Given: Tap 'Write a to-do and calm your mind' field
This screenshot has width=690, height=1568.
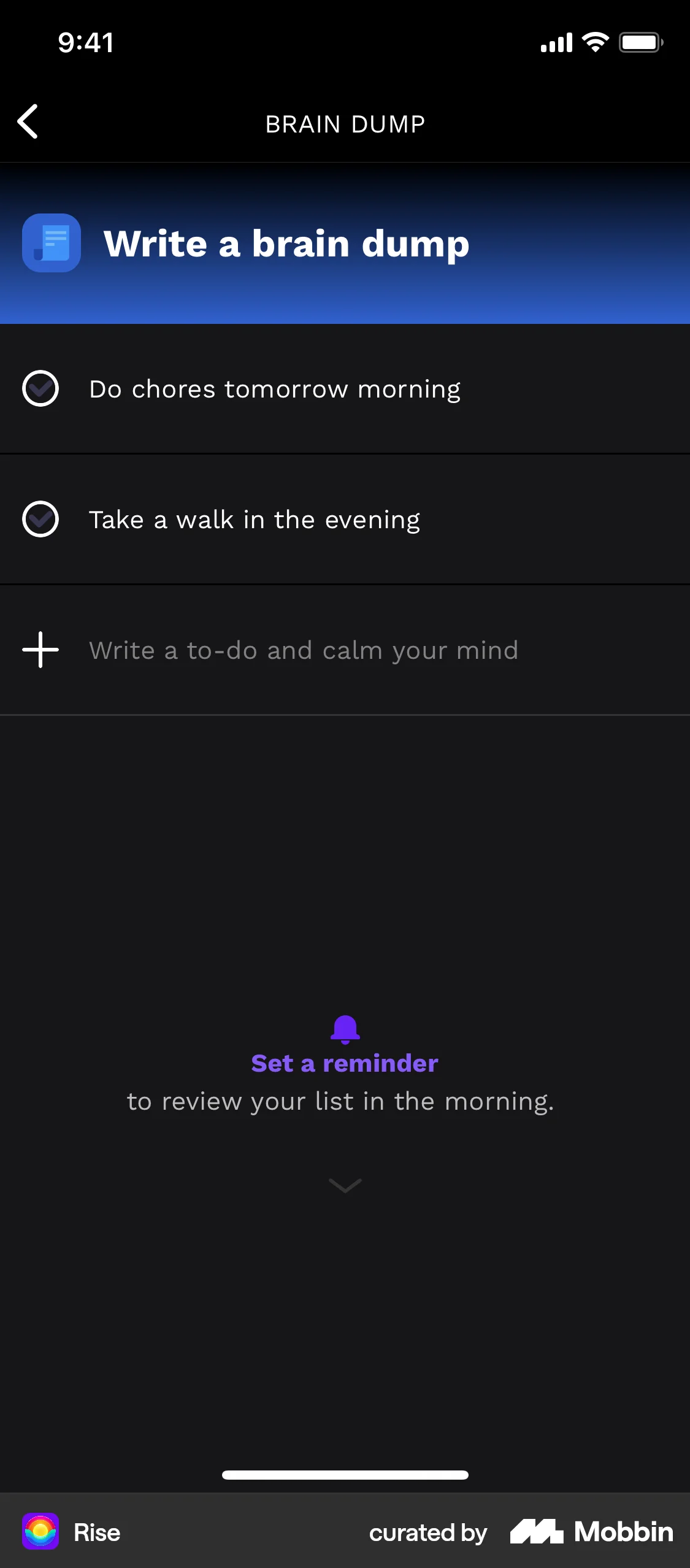Looking at the screenshot, I should tap(304, 650).
